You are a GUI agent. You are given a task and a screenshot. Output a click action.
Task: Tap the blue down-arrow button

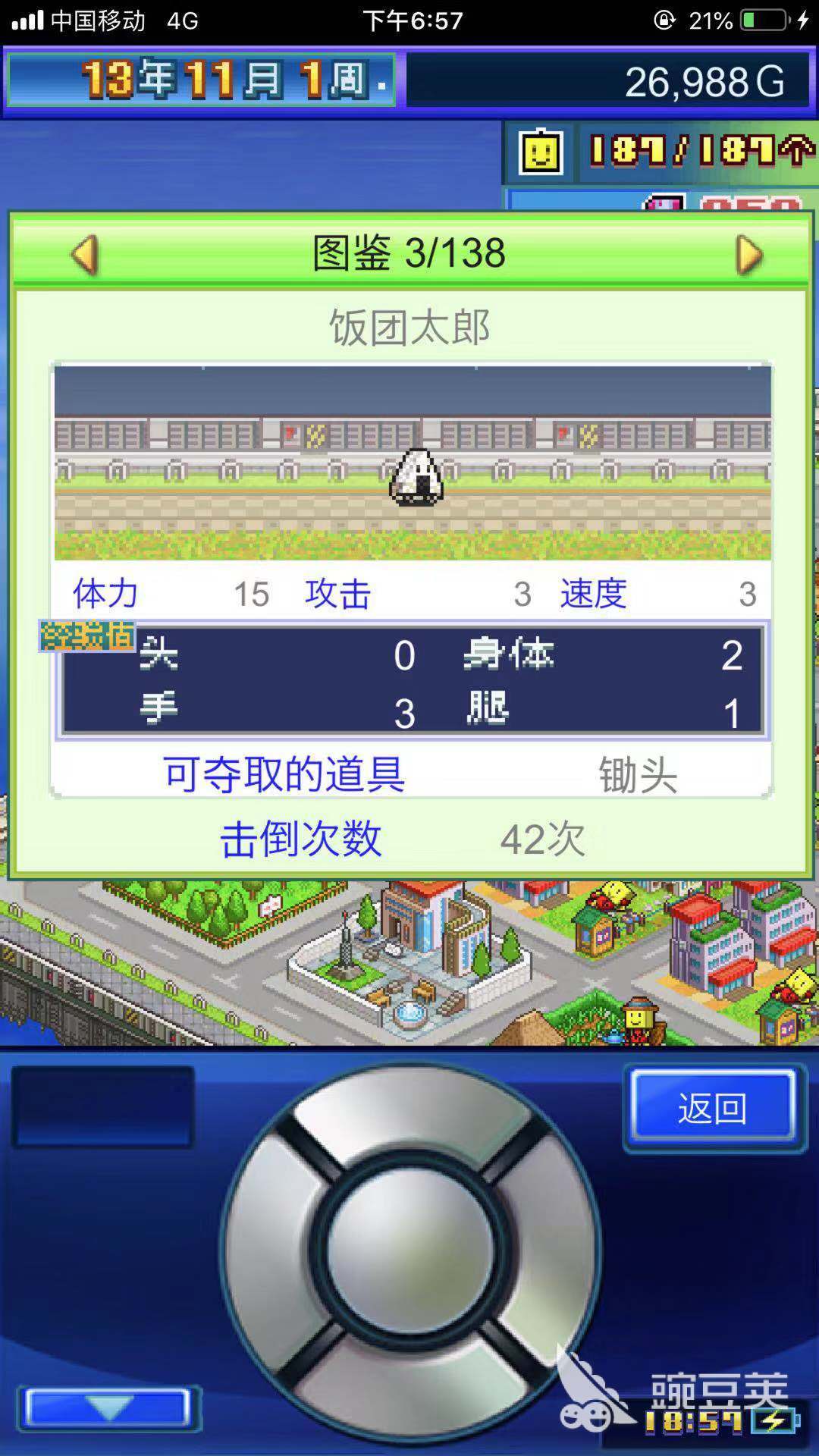(x=108, y=1408)
